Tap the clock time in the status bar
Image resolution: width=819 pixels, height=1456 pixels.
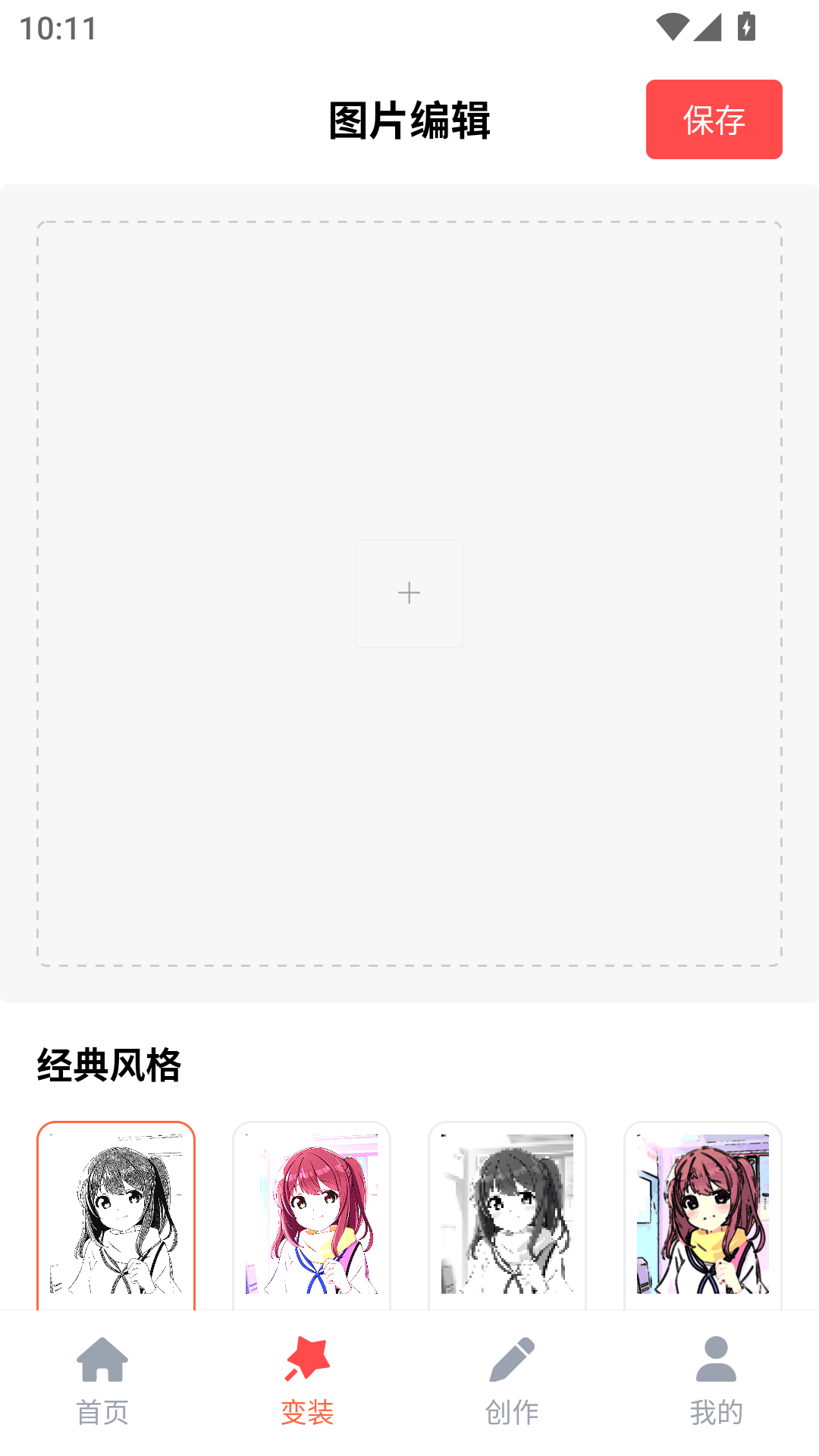click(57, 28)
